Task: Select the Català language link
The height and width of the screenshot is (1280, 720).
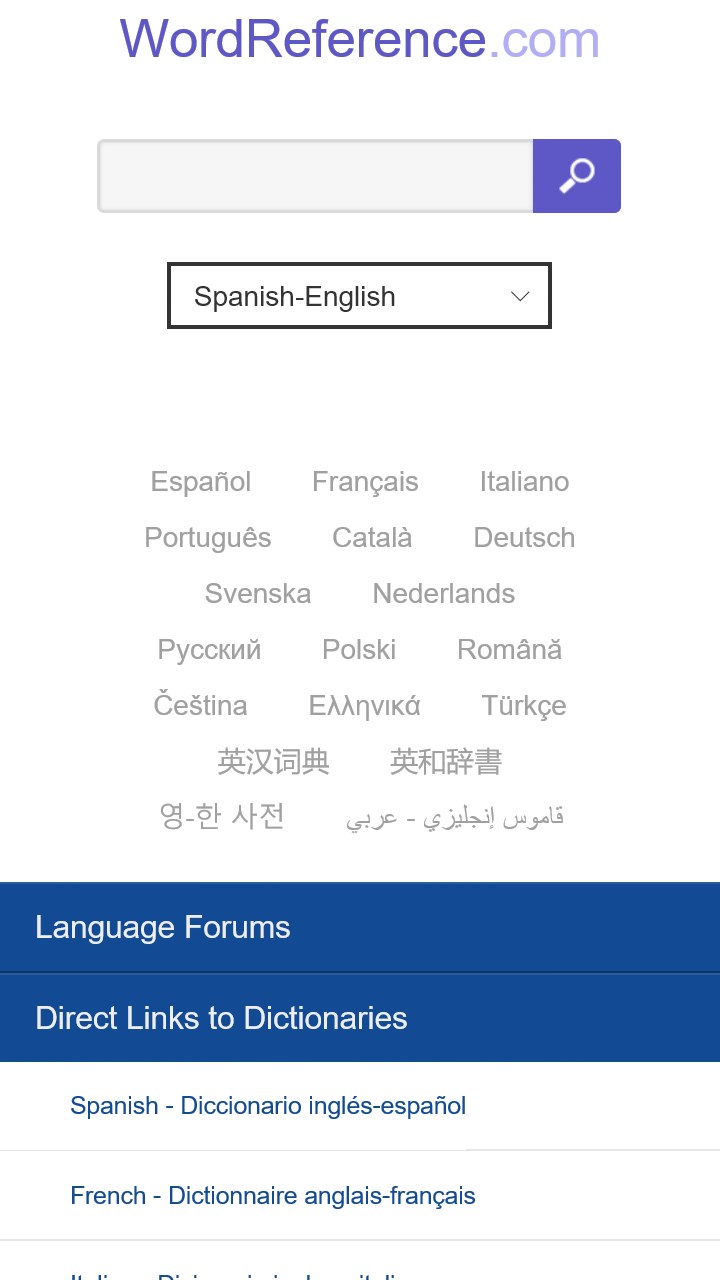Action: [x=372, y=538]
